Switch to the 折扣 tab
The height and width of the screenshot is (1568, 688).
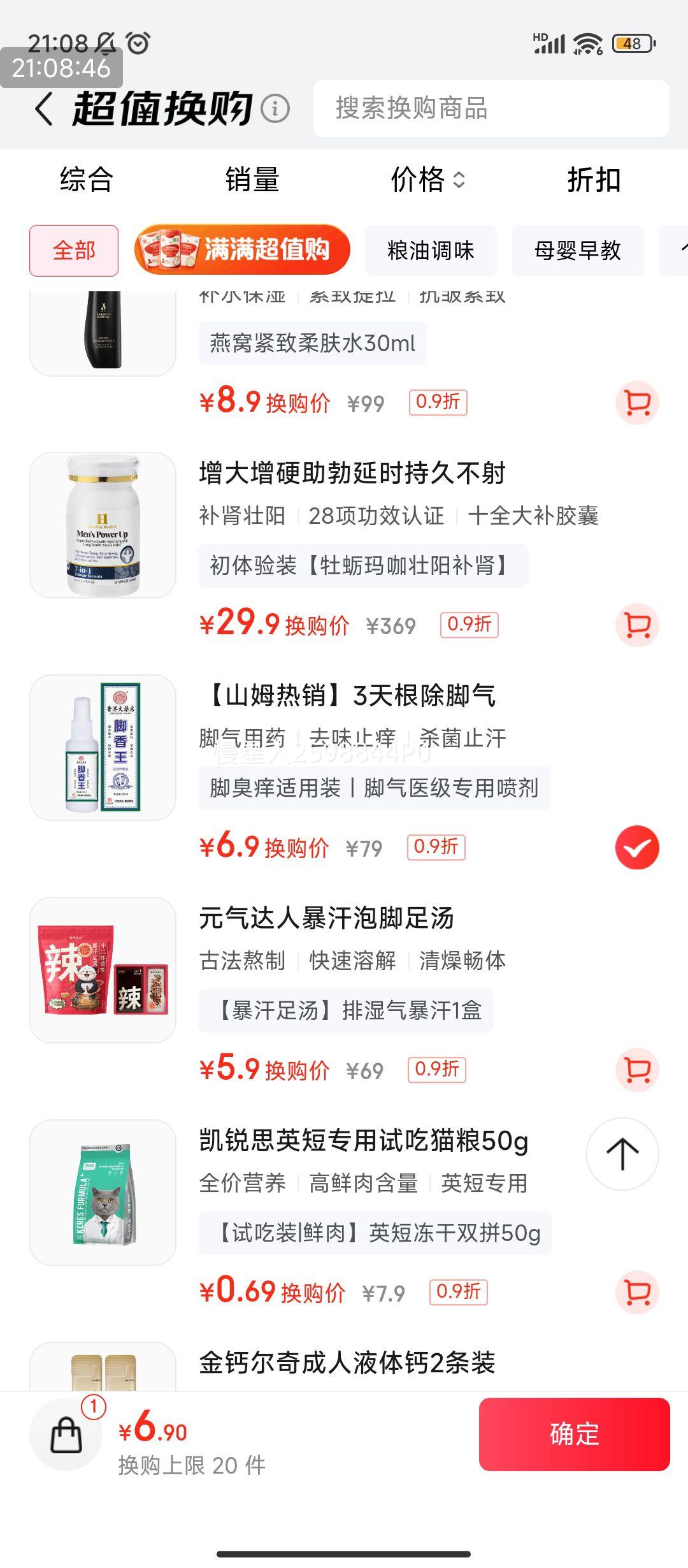click(x=592, y=181)
